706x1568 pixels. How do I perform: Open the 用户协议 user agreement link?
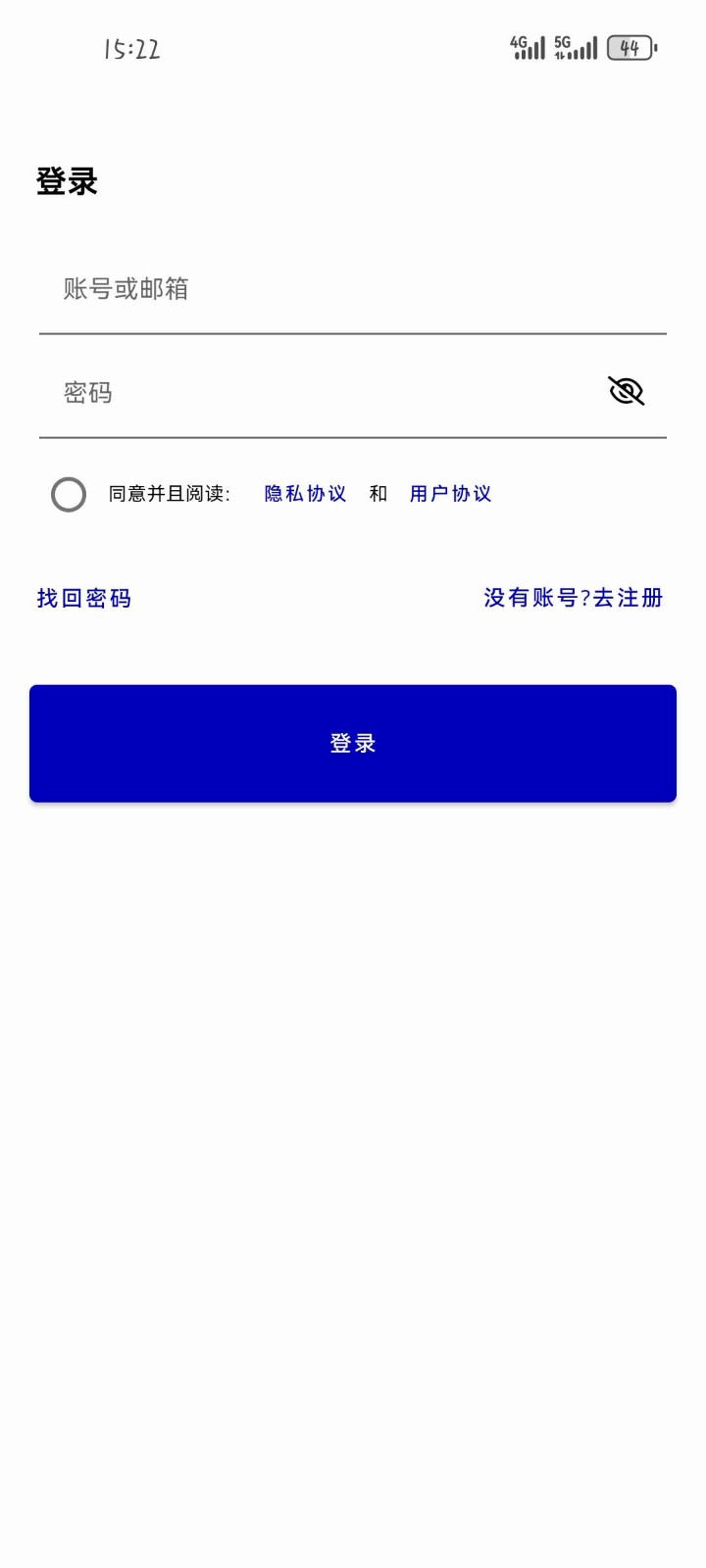click(450, 493)
